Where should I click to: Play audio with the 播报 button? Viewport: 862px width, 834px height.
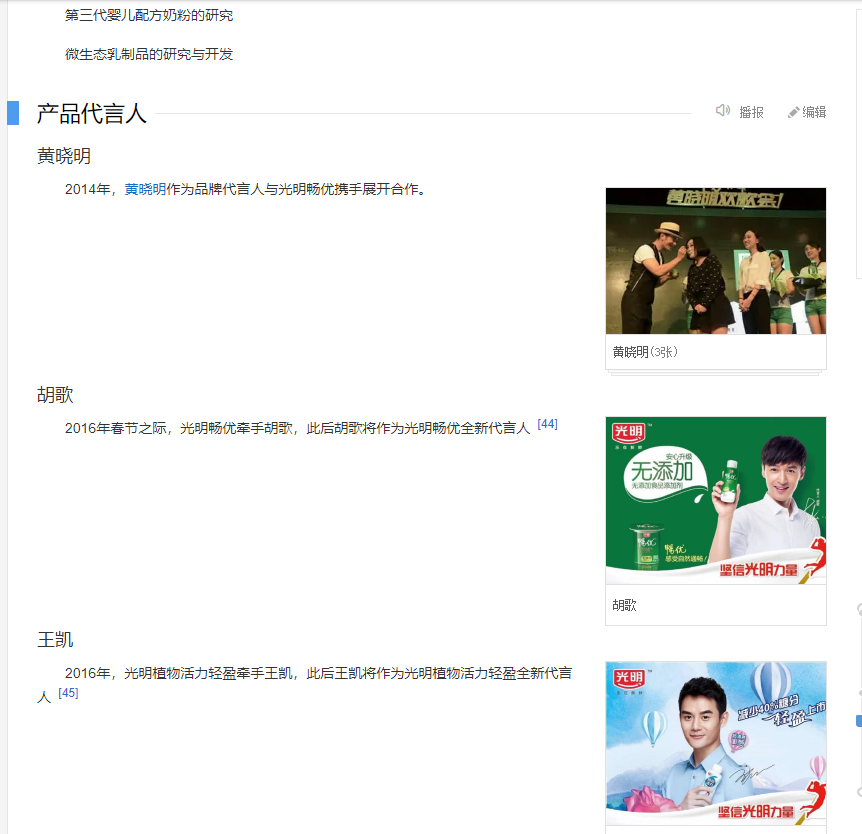point(740,112)
